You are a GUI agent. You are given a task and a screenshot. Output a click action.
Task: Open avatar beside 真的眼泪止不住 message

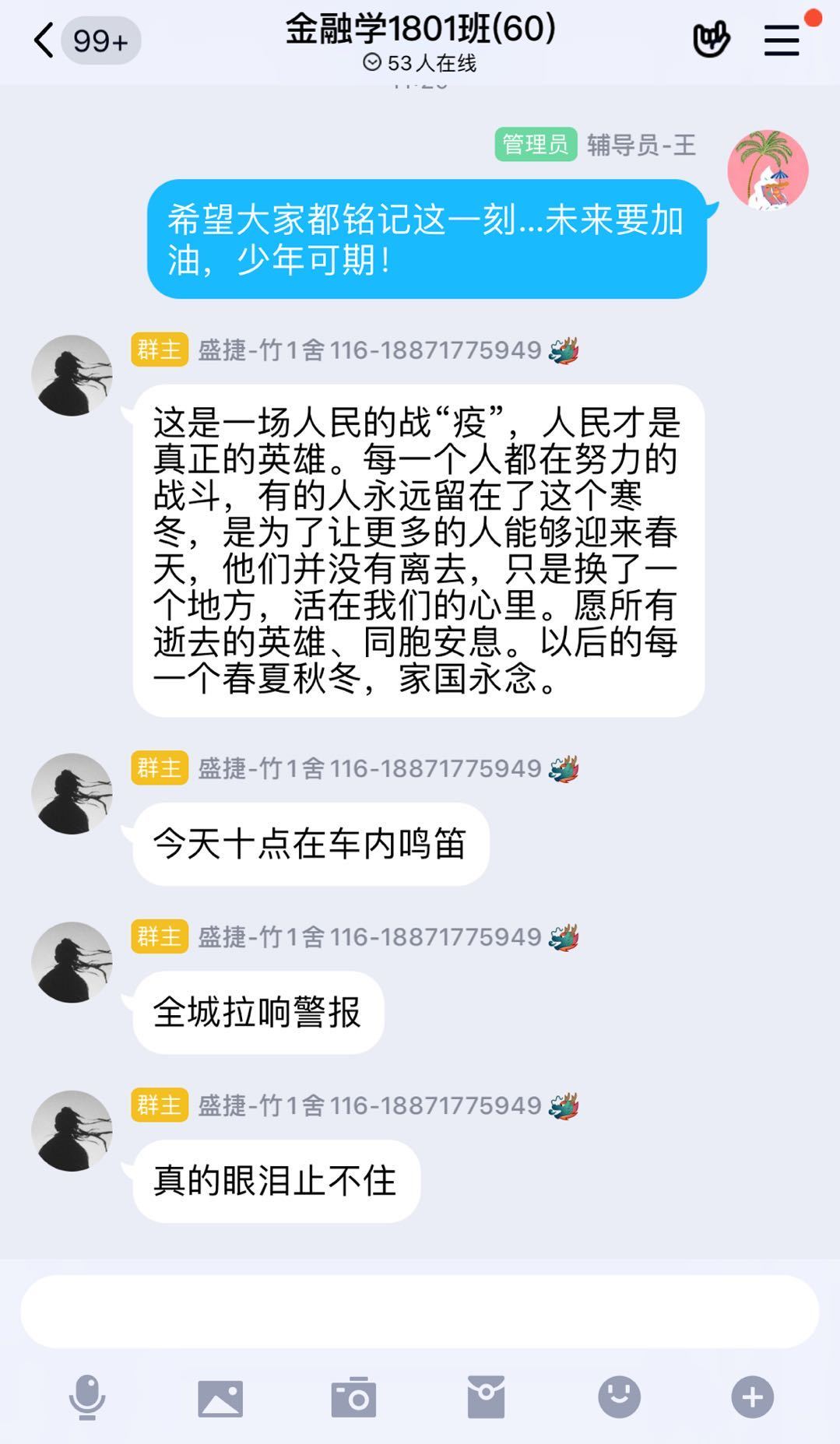pyautogui.click(x=72, y=1130)
